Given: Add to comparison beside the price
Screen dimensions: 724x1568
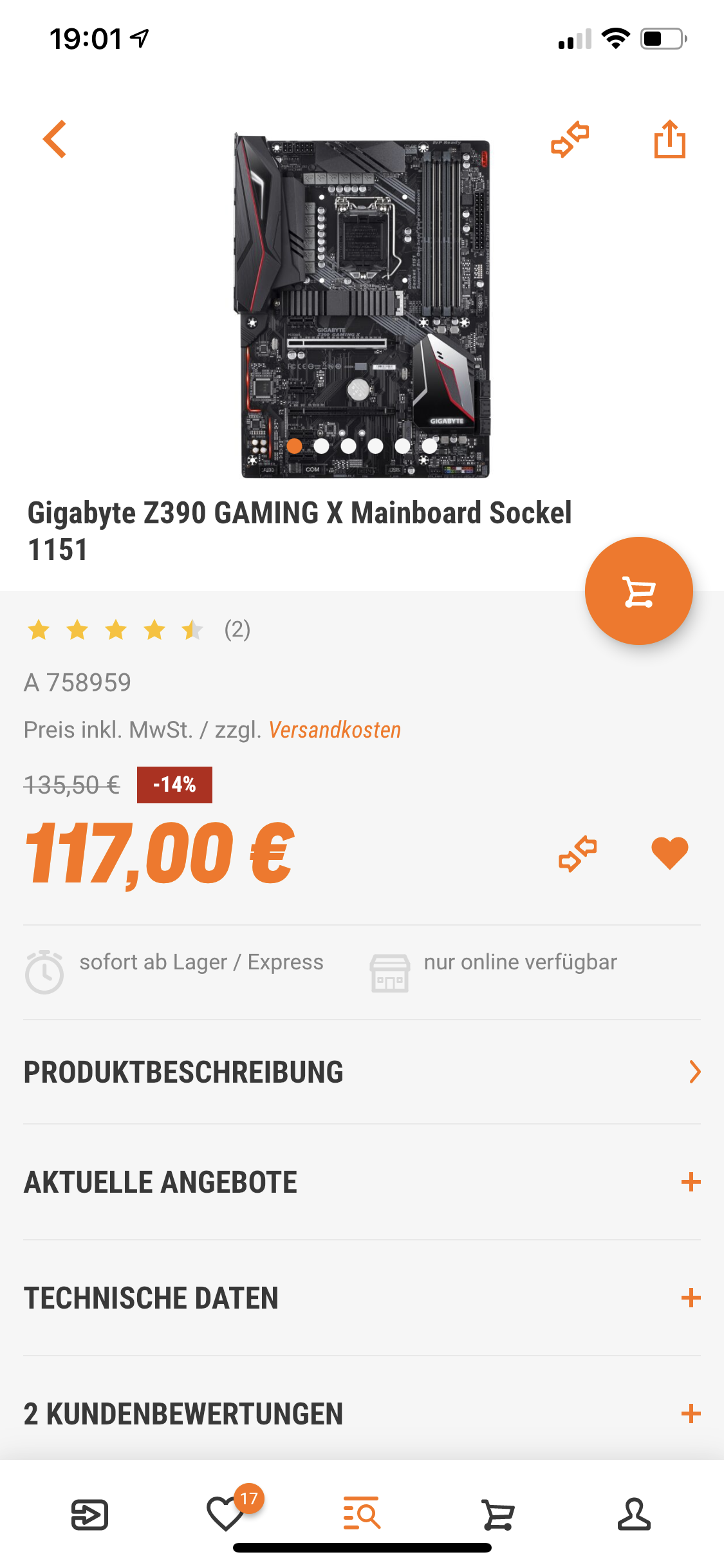Looking at the screenshot, I should tap(577, 854).
